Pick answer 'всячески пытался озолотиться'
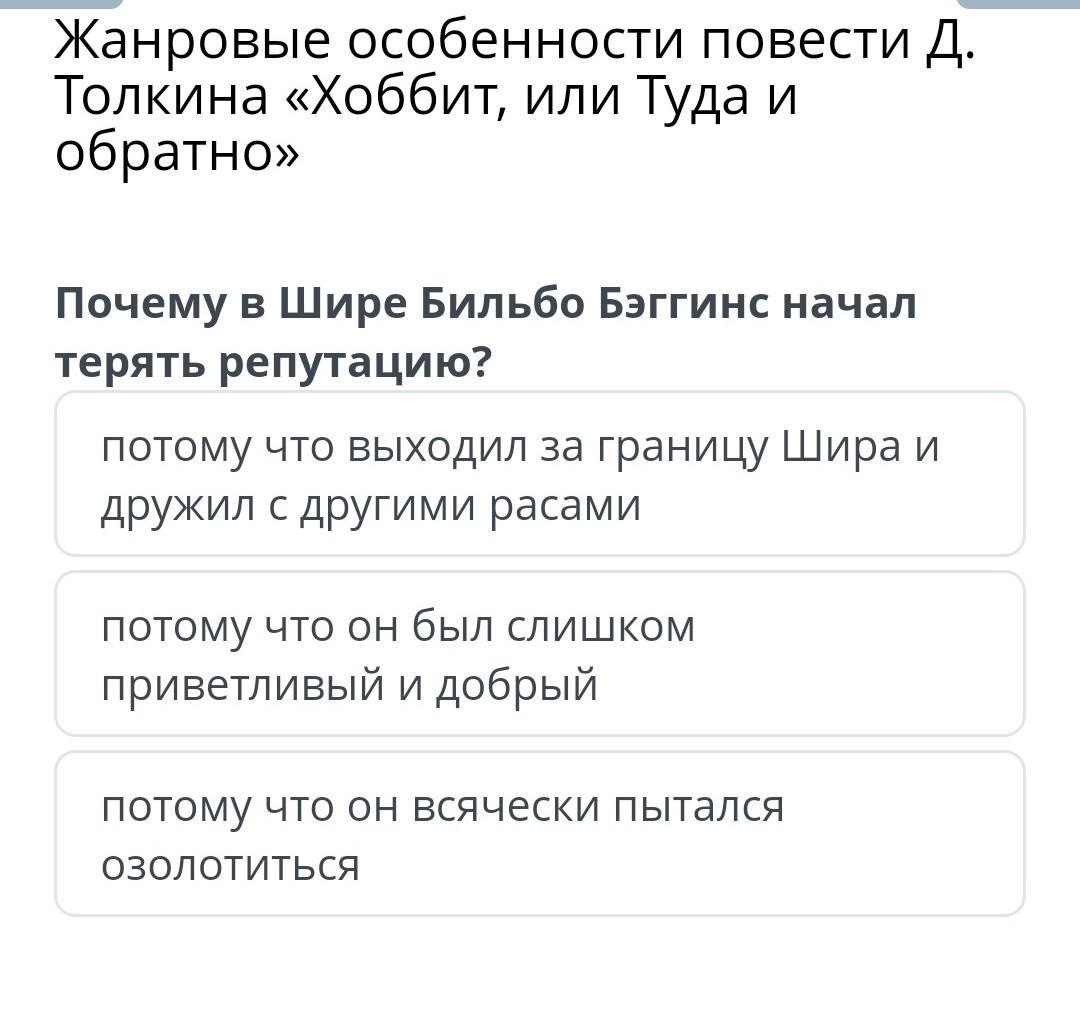 coord(539,833)
